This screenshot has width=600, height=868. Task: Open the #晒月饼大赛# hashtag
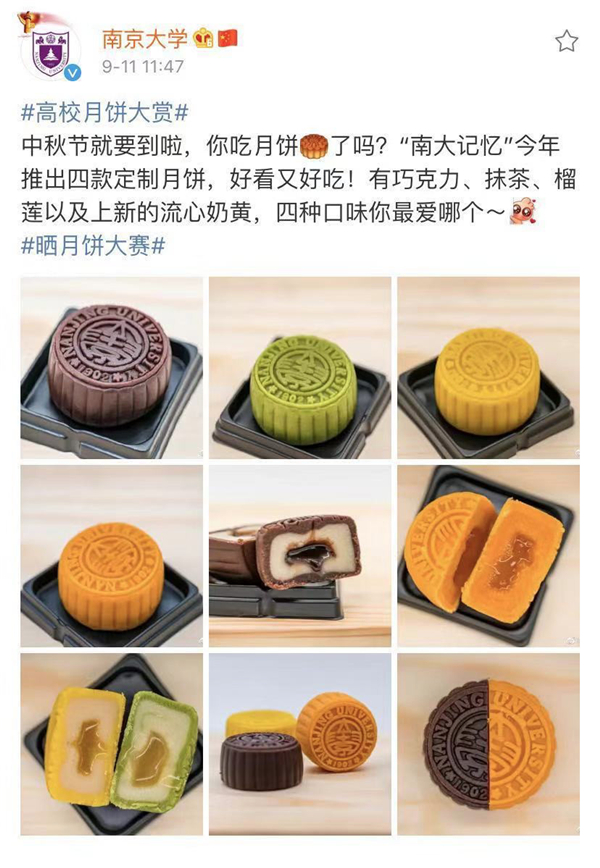coord(92,246)
